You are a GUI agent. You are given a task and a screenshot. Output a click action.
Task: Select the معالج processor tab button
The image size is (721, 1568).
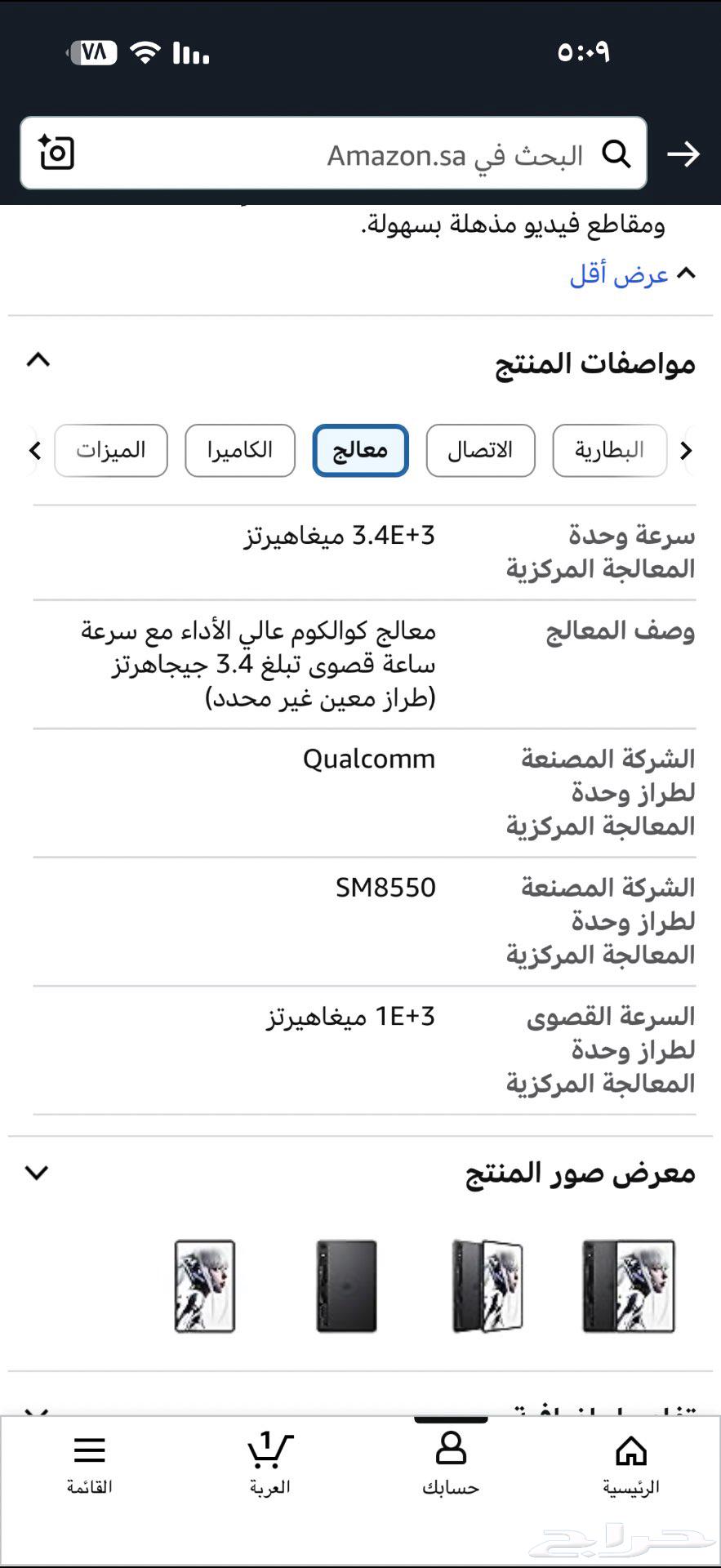point(361,450)
